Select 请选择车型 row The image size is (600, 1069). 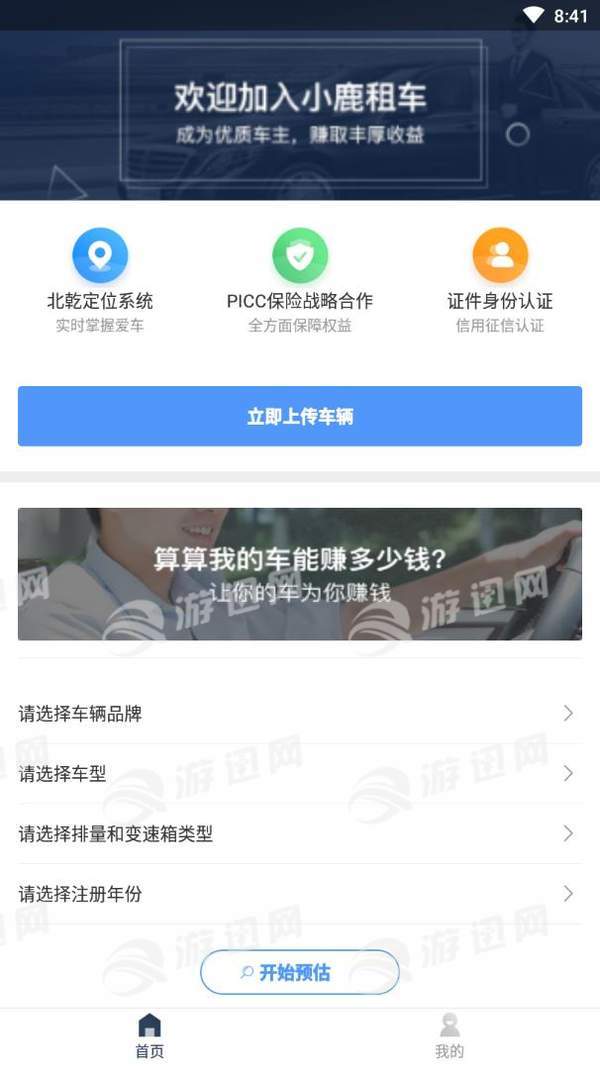click(300, 773)
